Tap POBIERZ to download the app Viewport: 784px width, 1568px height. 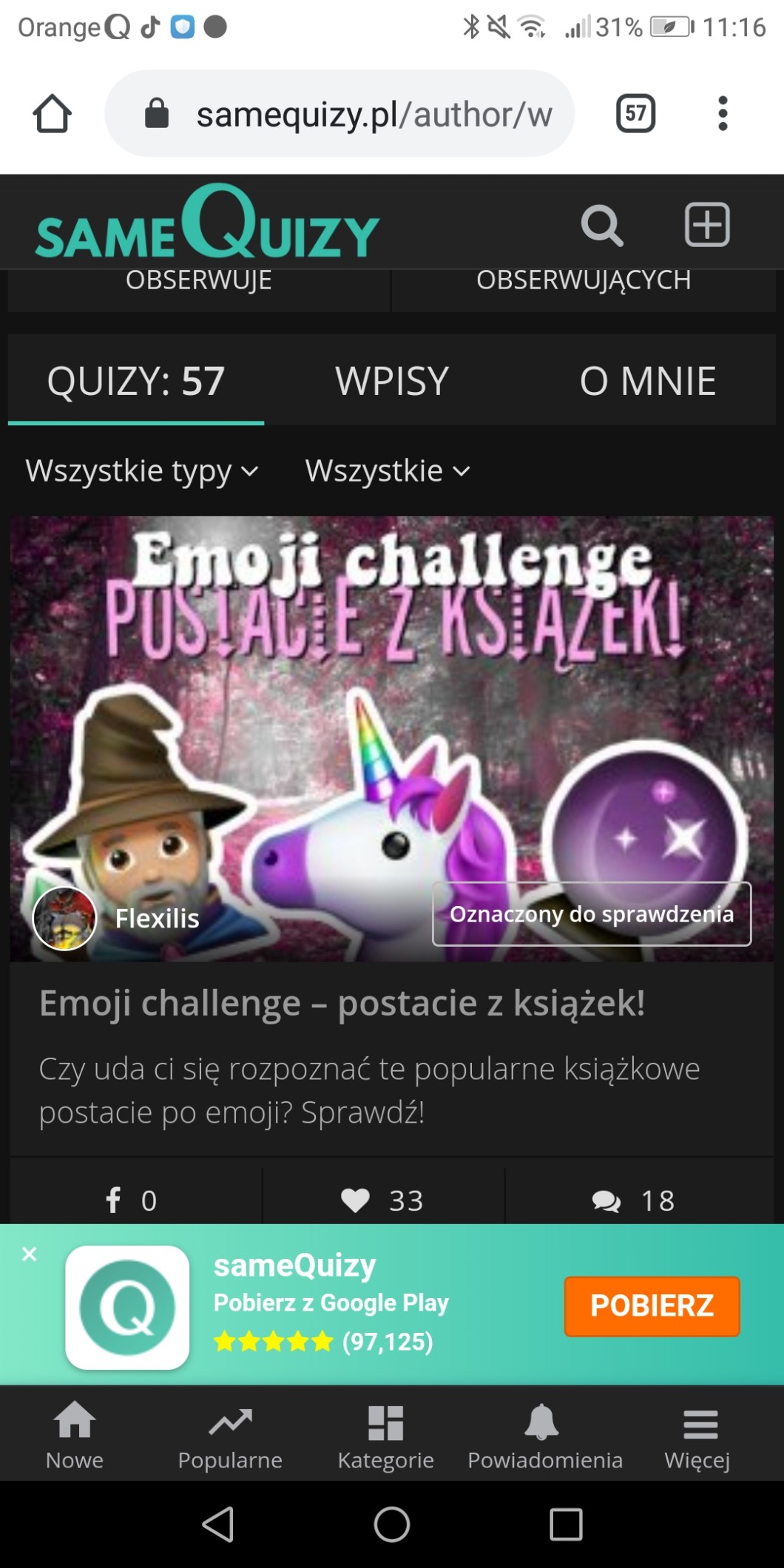(x=652, y=1305)
